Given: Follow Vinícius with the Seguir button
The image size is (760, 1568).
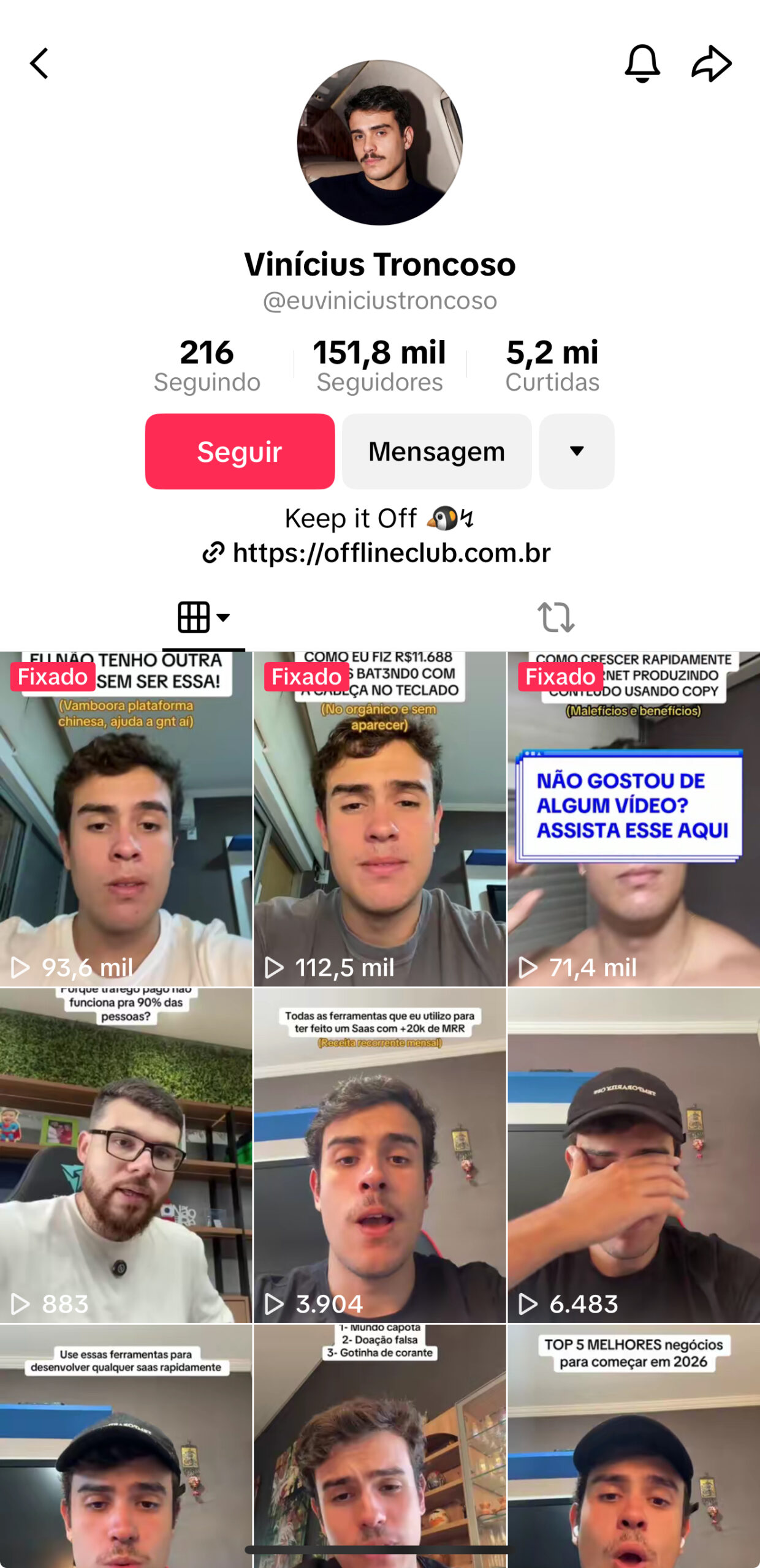Looking at the screenshot, I should (240, 451).
